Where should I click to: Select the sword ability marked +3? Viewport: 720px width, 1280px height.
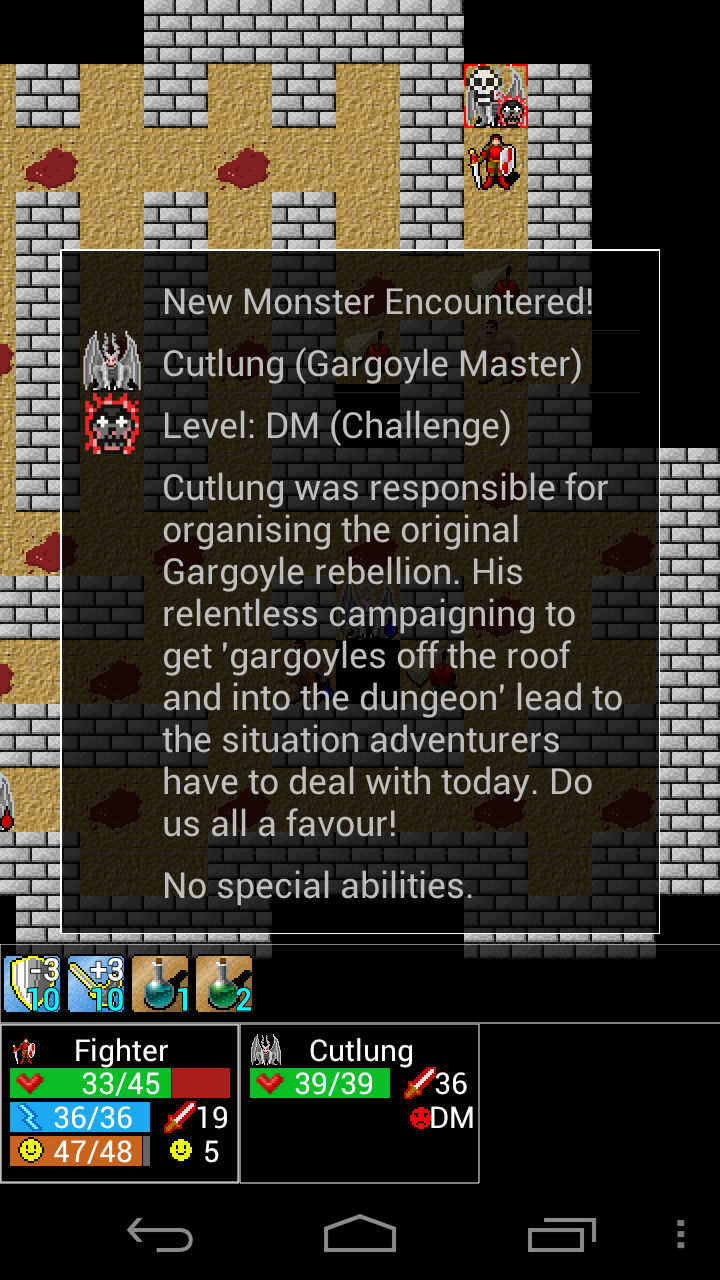96,984
